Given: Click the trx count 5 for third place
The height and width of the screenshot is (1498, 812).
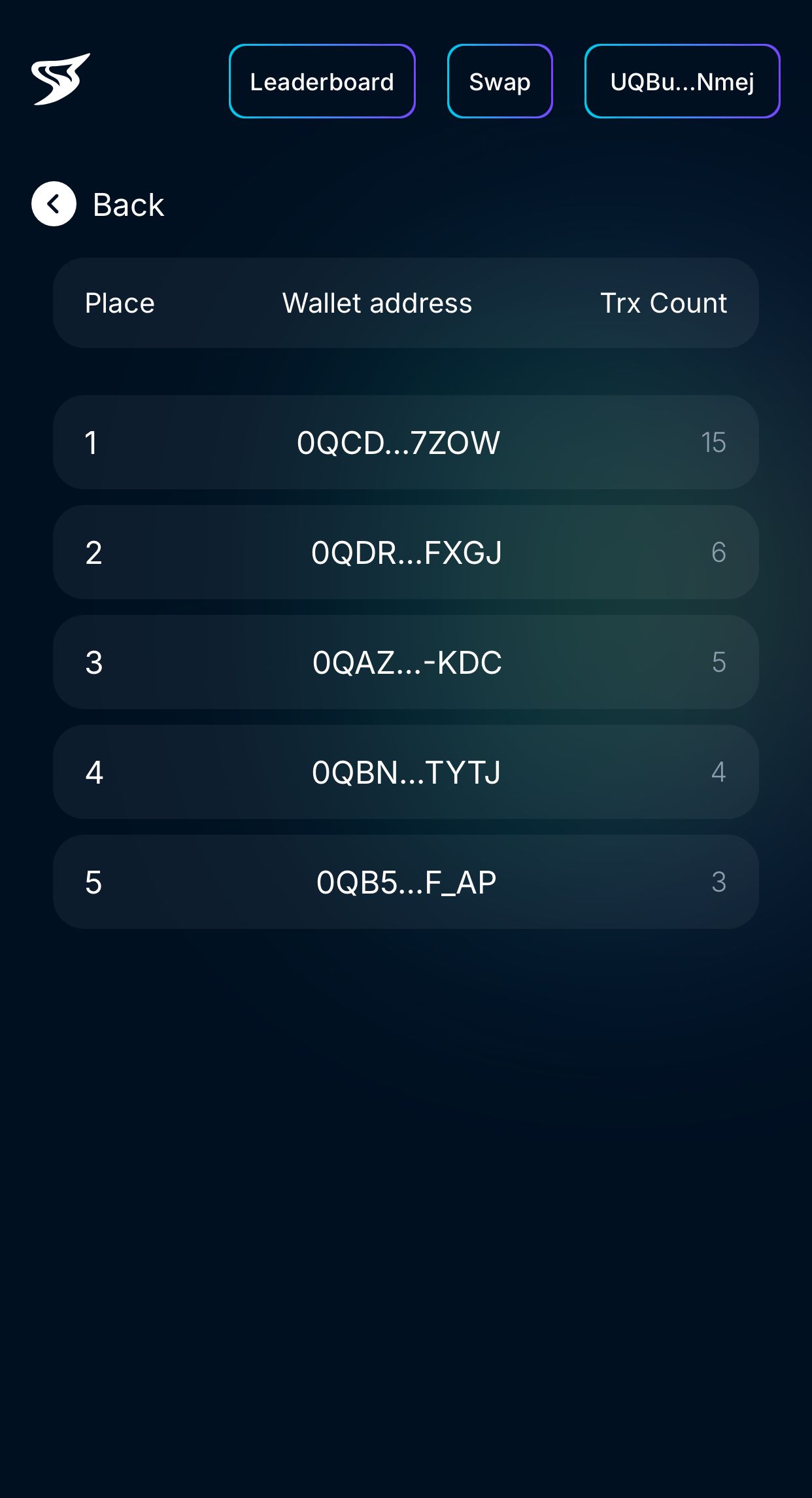Looking at the screenshot, I should coord(719,662).
